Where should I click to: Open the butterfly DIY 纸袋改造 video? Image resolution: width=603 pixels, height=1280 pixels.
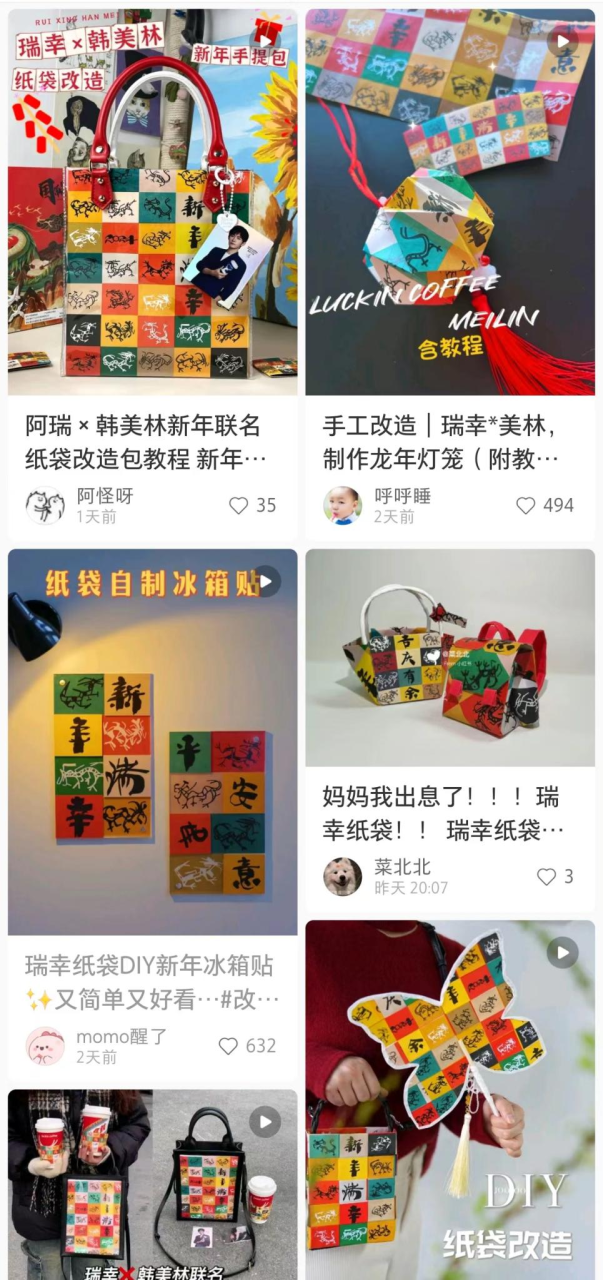pyautogui.click(x=450, y=1100)
